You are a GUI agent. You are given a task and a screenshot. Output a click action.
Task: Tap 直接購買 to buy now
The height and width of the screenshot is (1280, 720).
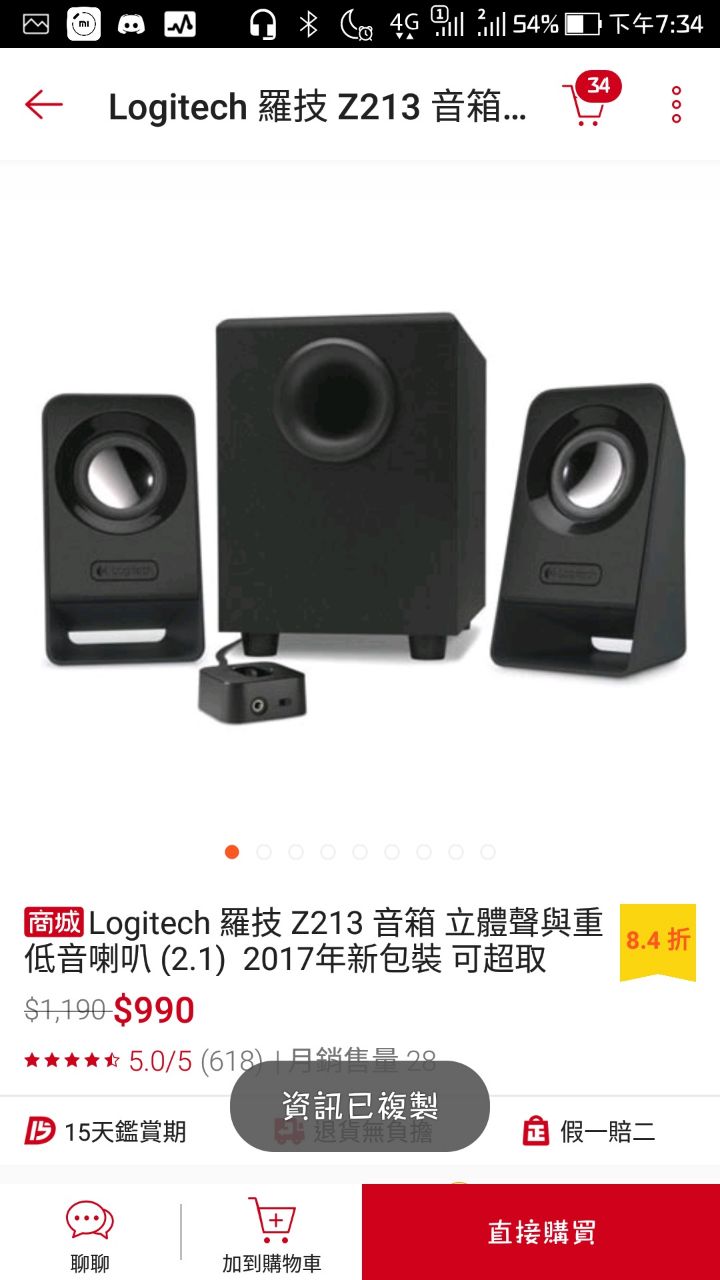pos(541,1232)
